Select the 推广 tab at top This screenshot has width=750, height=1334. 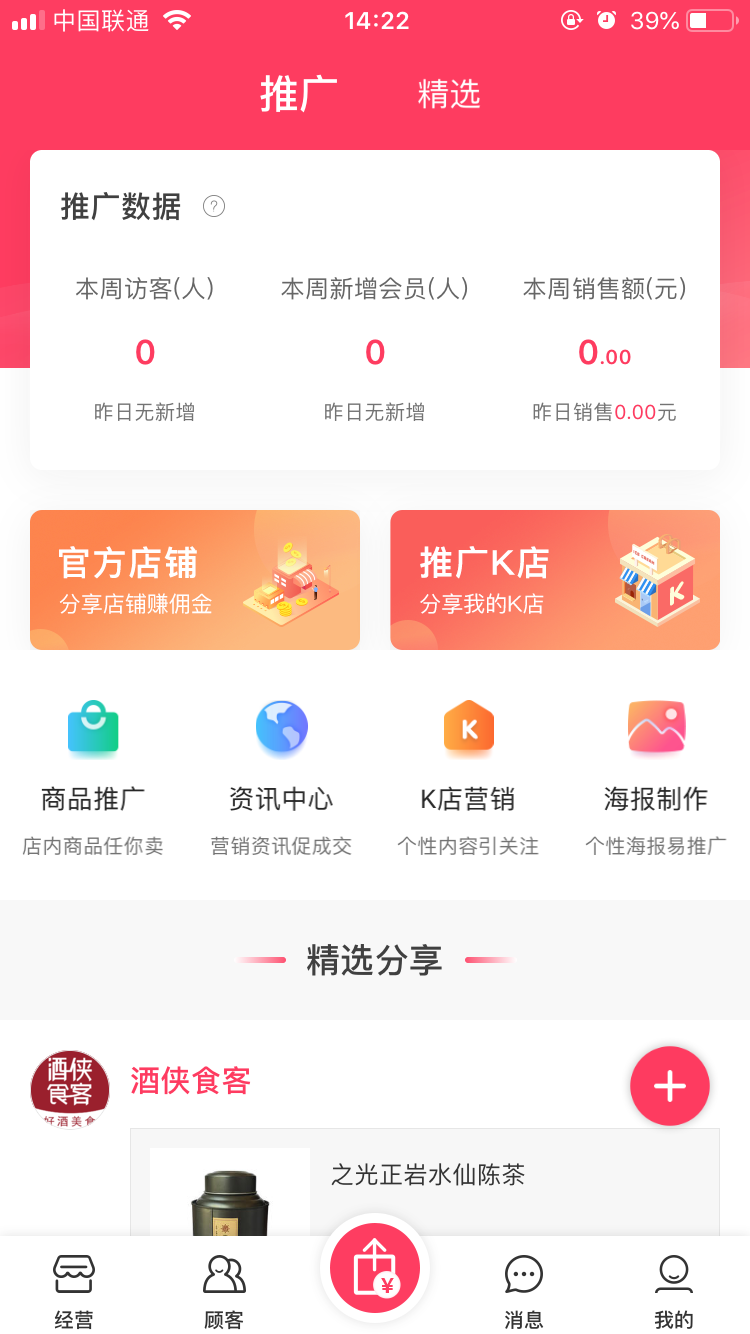298,94
